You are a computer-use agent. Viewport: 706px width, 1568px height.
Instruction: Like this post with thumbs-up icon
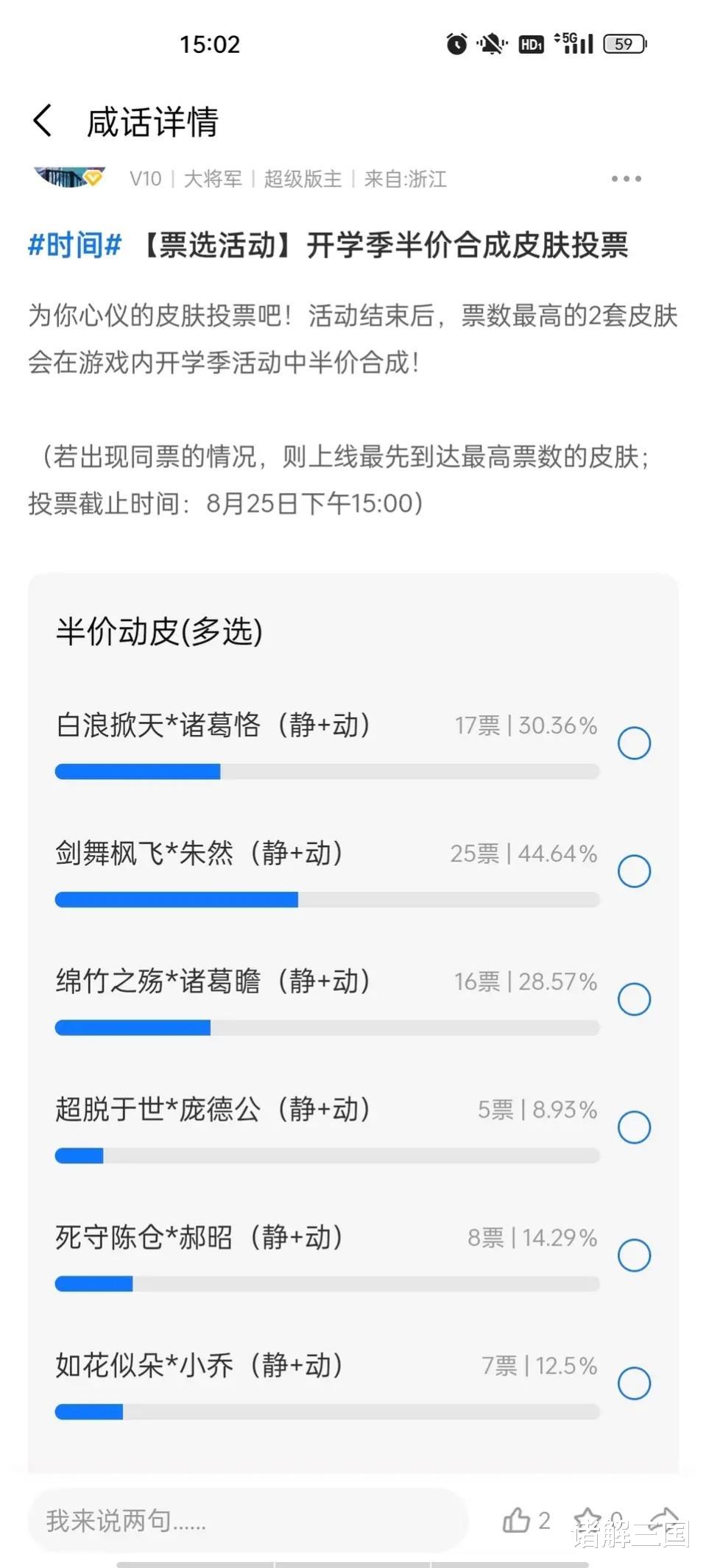(516, 1519)
